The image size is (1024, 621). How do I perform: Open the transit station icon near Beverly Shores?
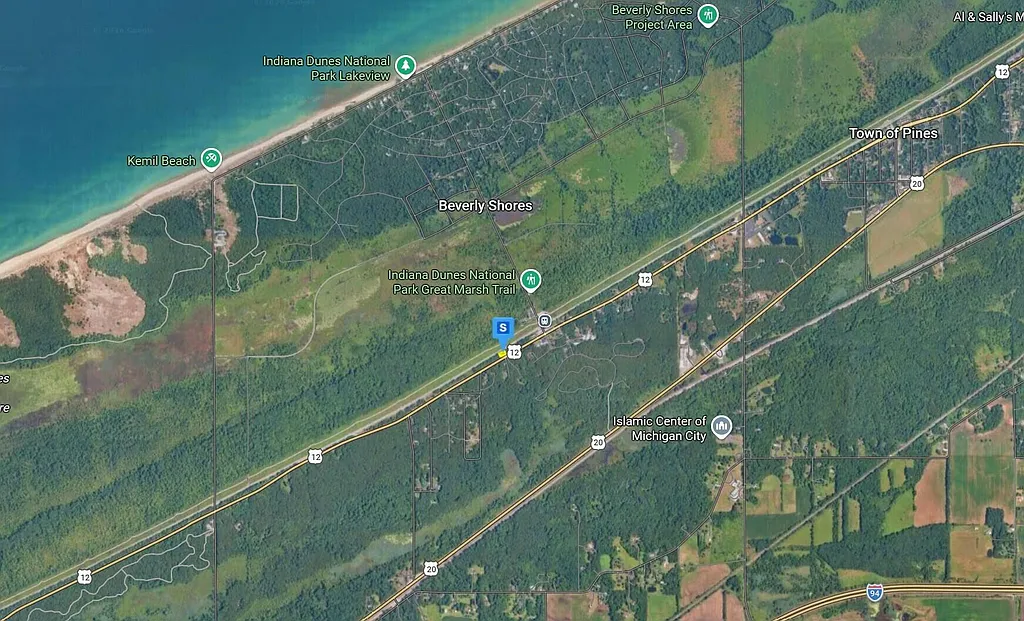pyautogui.click(x=544, y=321)
